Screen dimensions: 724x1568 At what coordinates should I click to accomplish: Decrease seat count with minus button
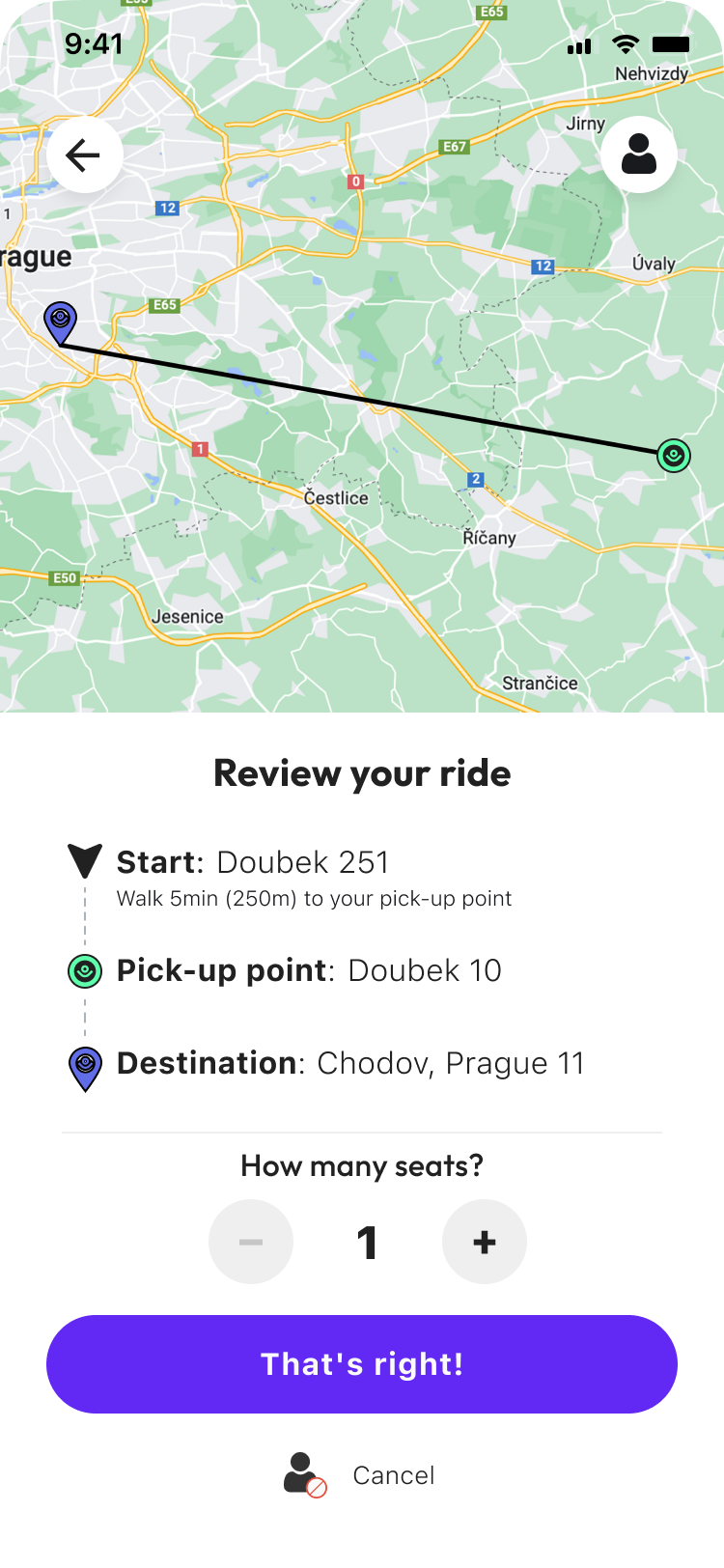point(251,1242)
